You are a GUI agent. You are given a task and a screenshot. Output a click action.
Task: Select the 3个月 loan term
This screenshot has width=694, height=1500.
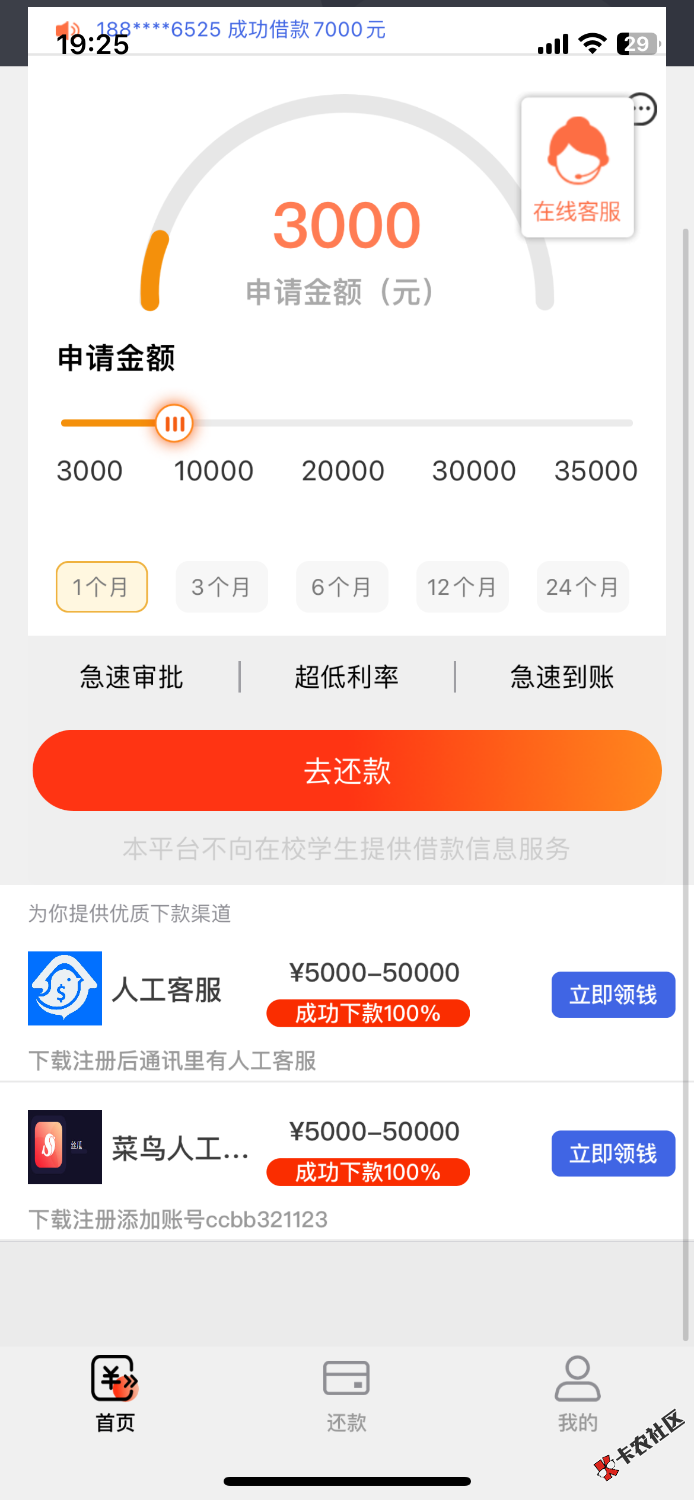tap(221, 587)
